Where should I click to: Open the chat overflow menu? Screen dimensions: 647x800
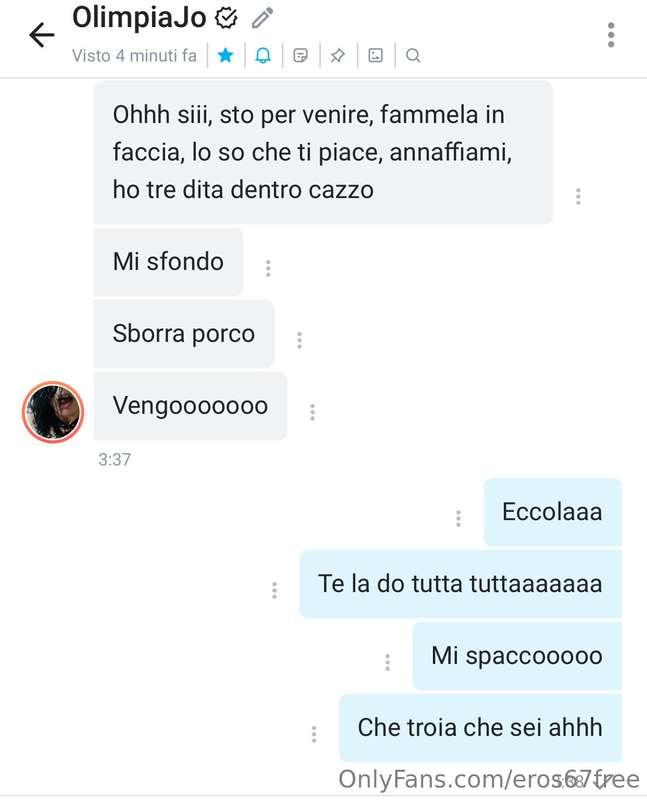(611, 35)
